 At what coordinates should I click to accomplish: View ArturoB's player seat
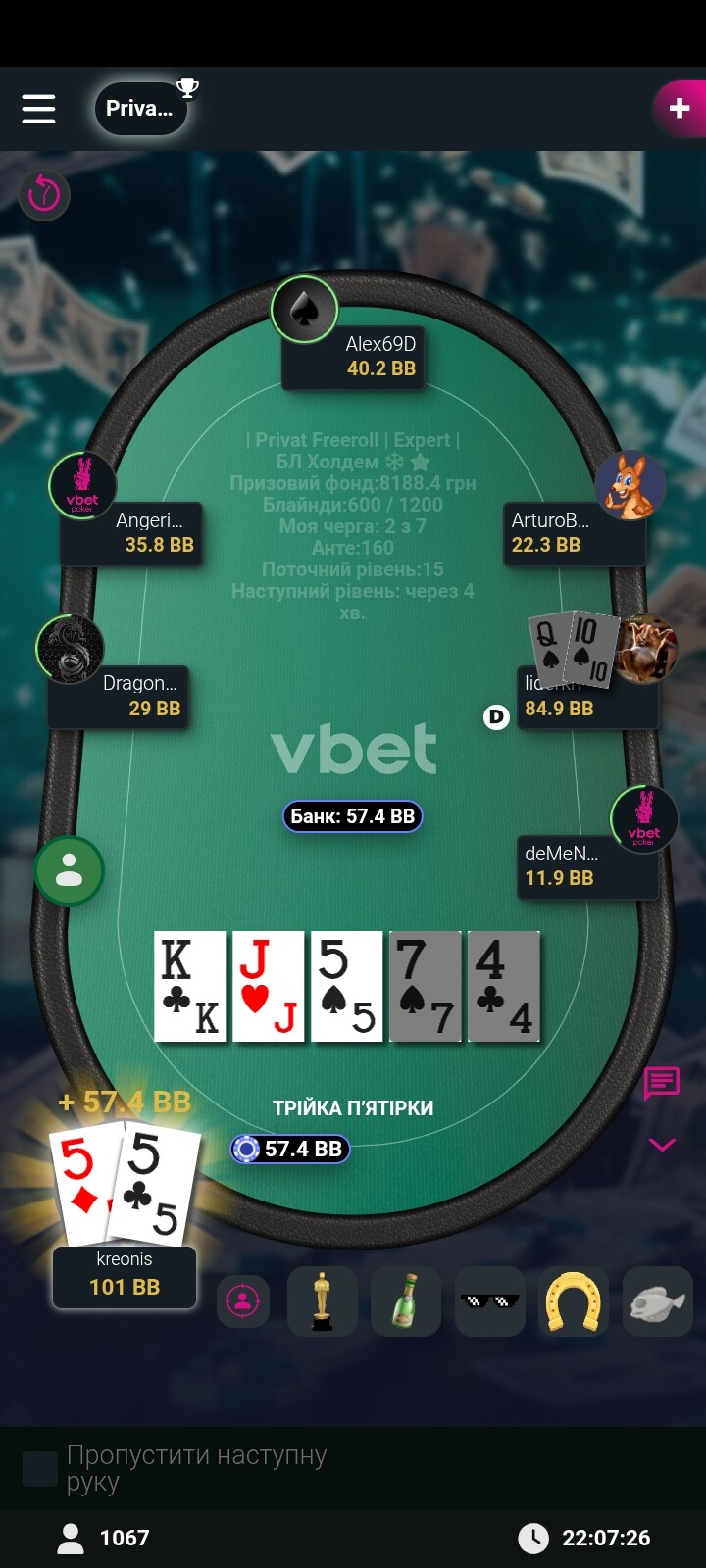point(577,532)
